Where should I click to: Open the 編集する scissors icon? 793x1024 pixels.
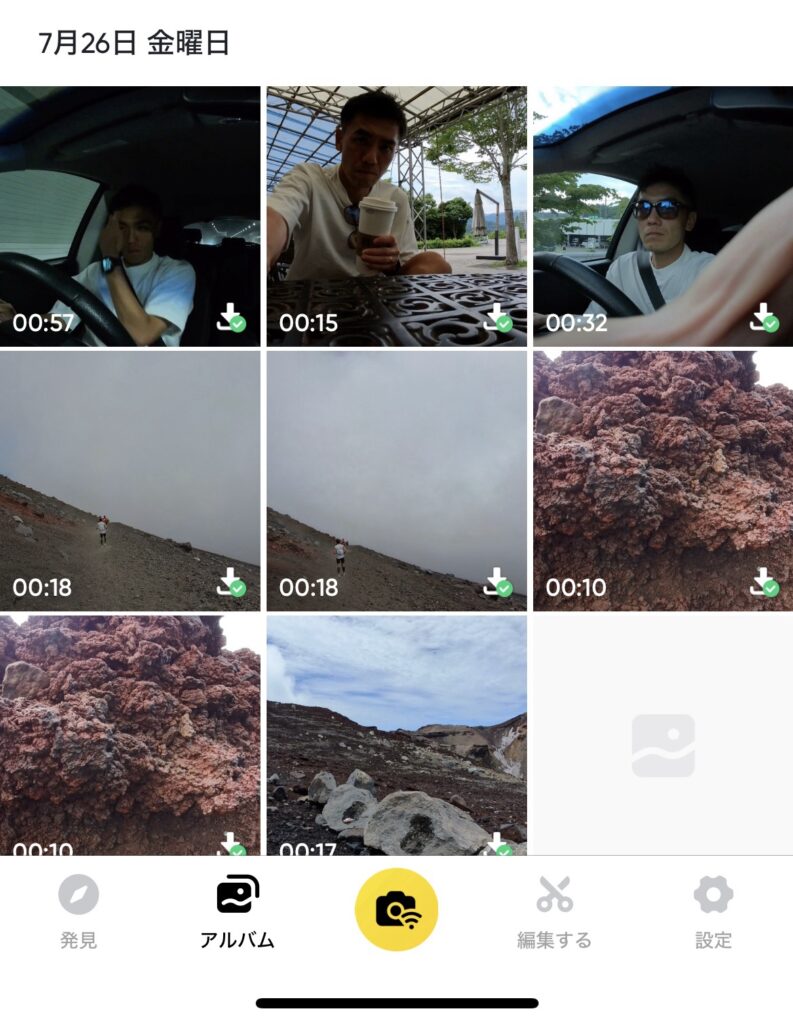[553, 896]
